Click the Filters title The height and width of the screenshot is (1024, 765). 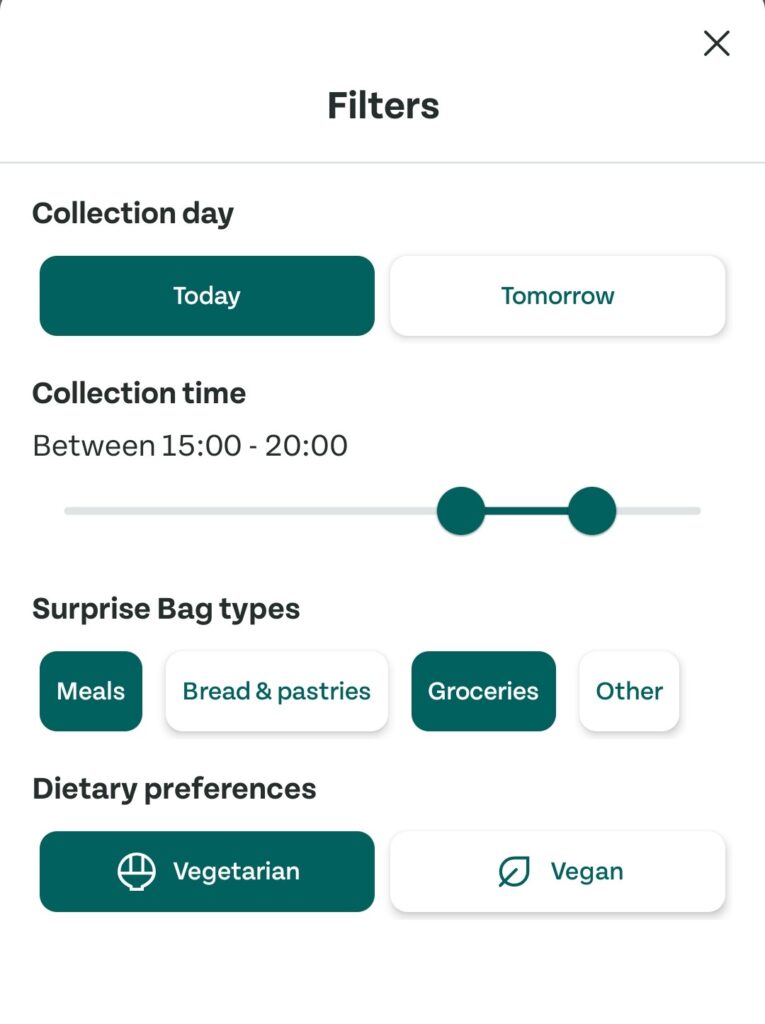click(x=382, y=104)
